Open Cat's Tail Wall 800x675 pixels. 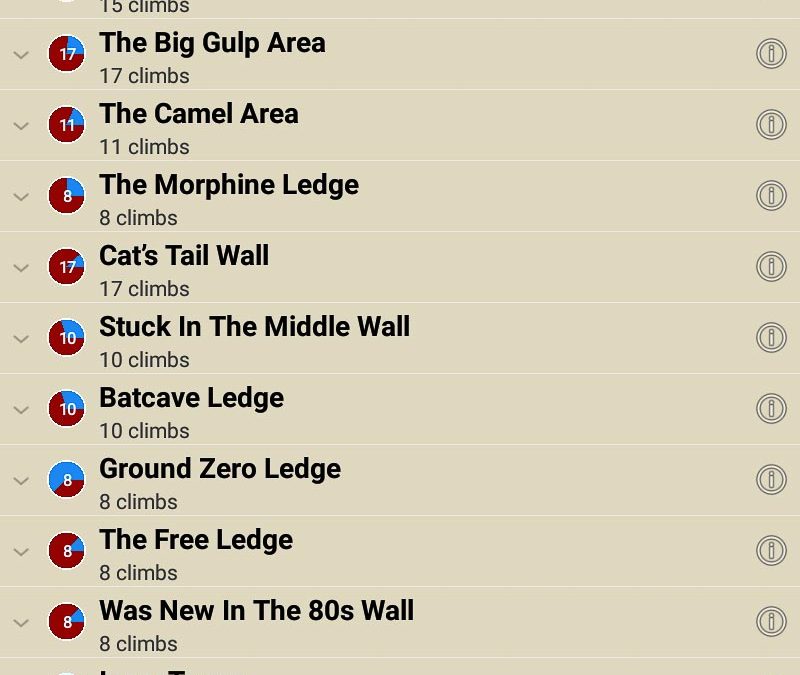pos(184,257)
